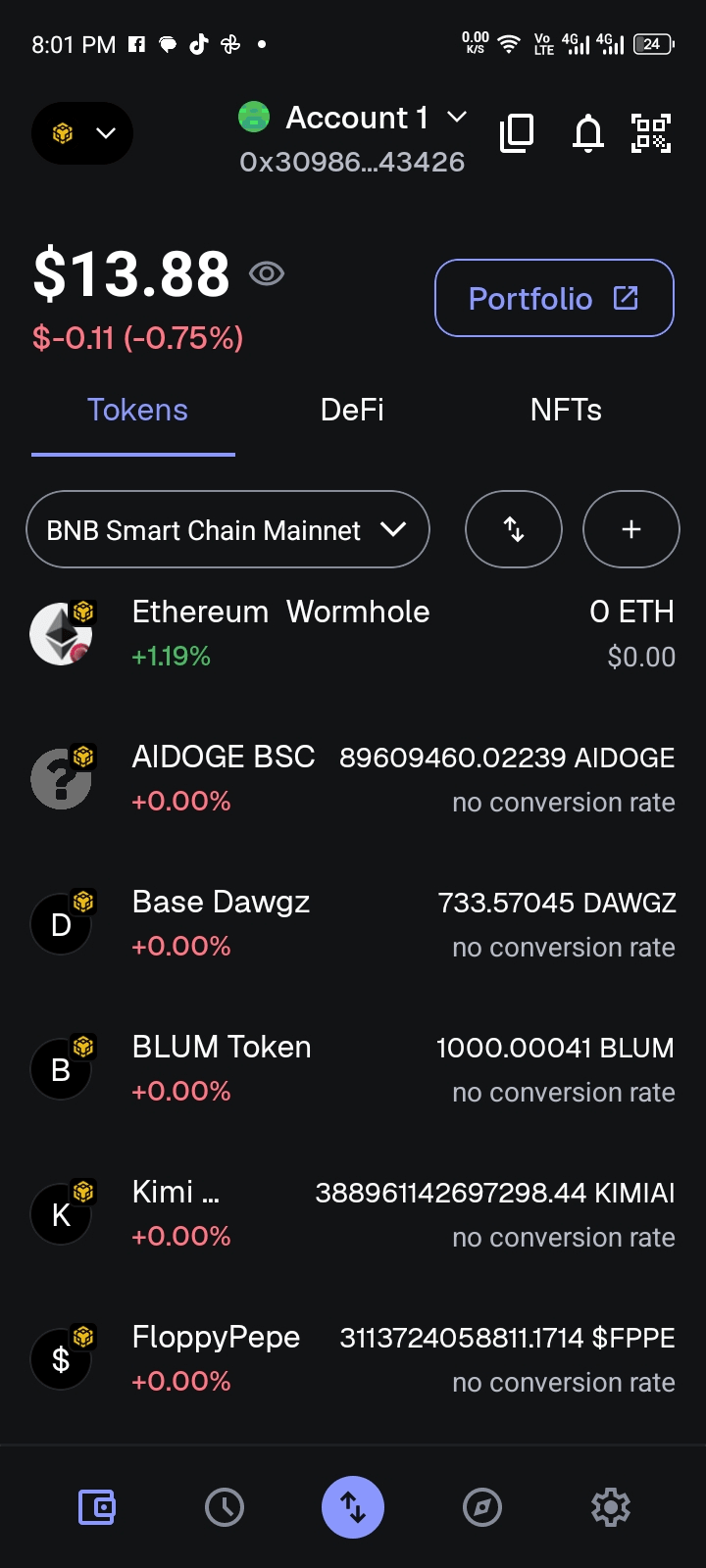Image resolution: width=706 pixels, height=1568 pixels.
Task: Tap the swap button in bottom bar
Action: (353, 1507)
